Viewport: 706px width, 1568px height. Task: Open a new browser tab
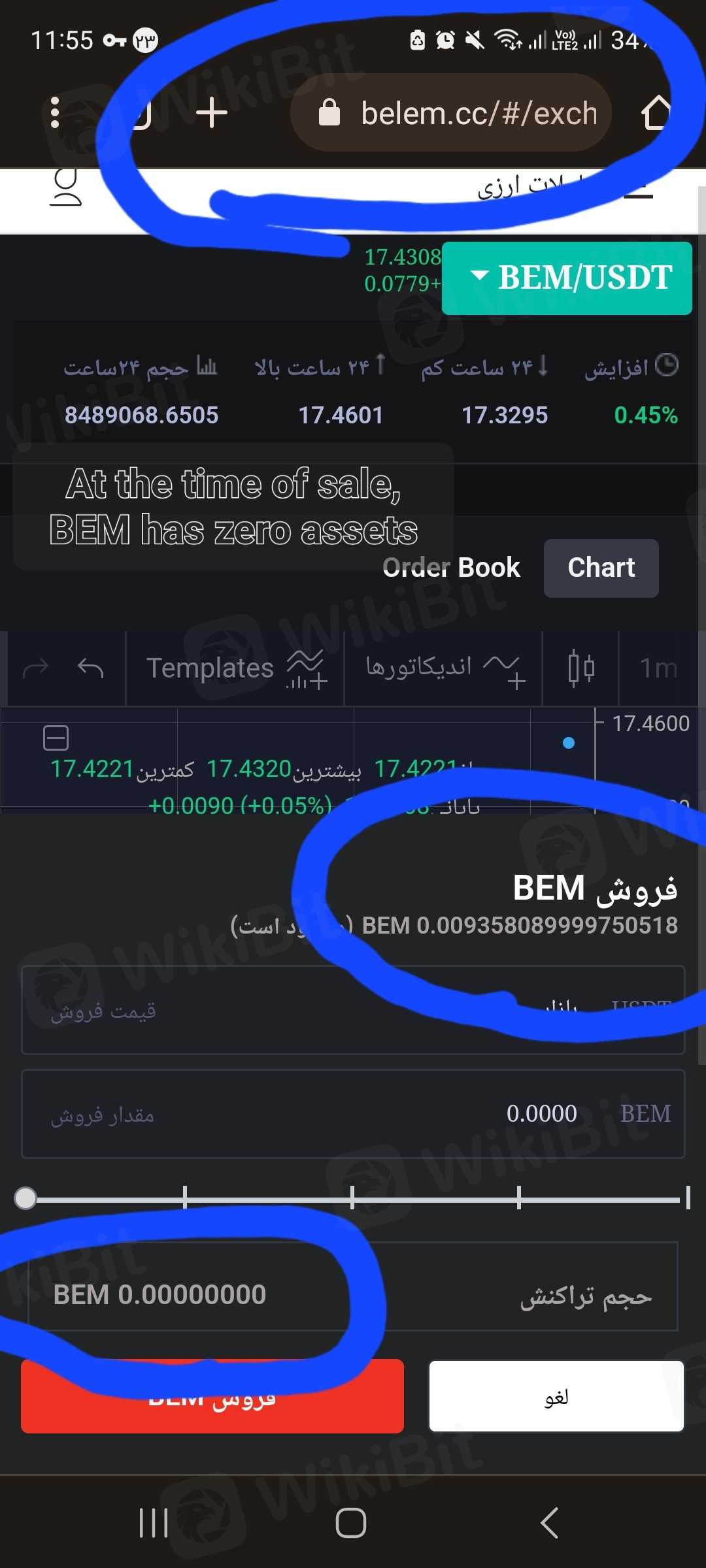click(x=211, y=113)
